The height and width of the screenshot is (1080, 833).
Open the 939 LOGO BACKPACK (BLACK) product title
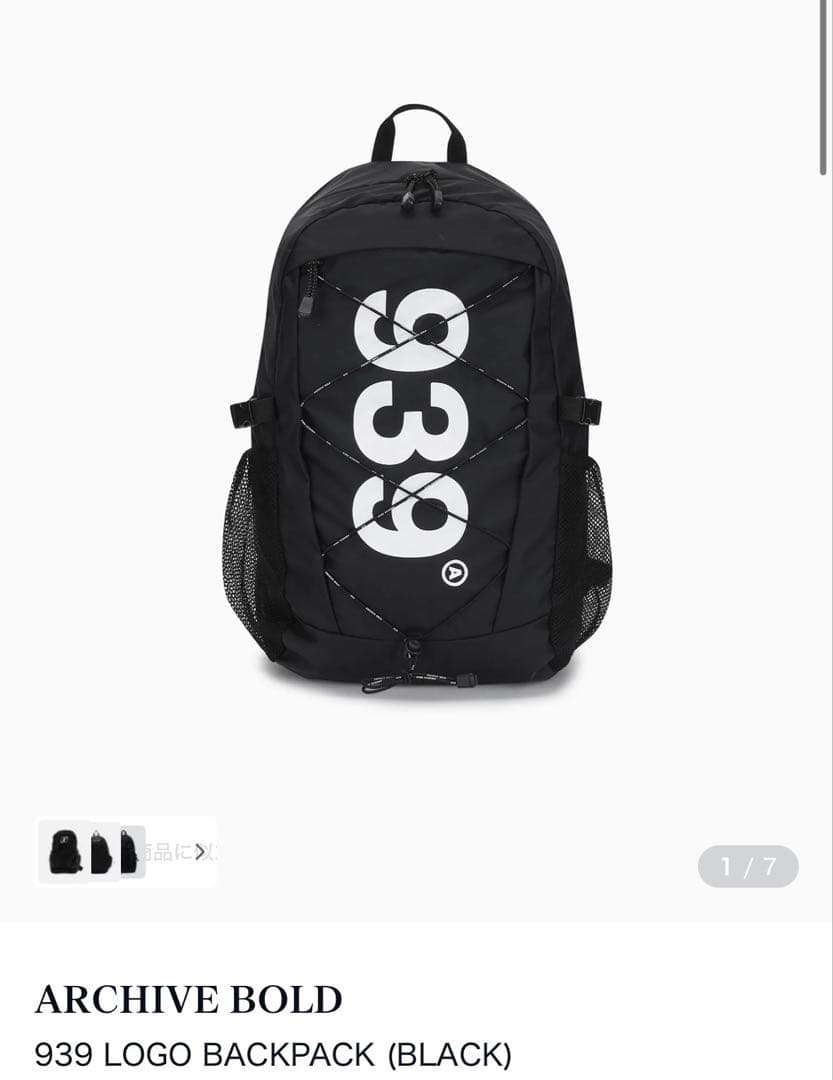click(x=271, y=1053)
